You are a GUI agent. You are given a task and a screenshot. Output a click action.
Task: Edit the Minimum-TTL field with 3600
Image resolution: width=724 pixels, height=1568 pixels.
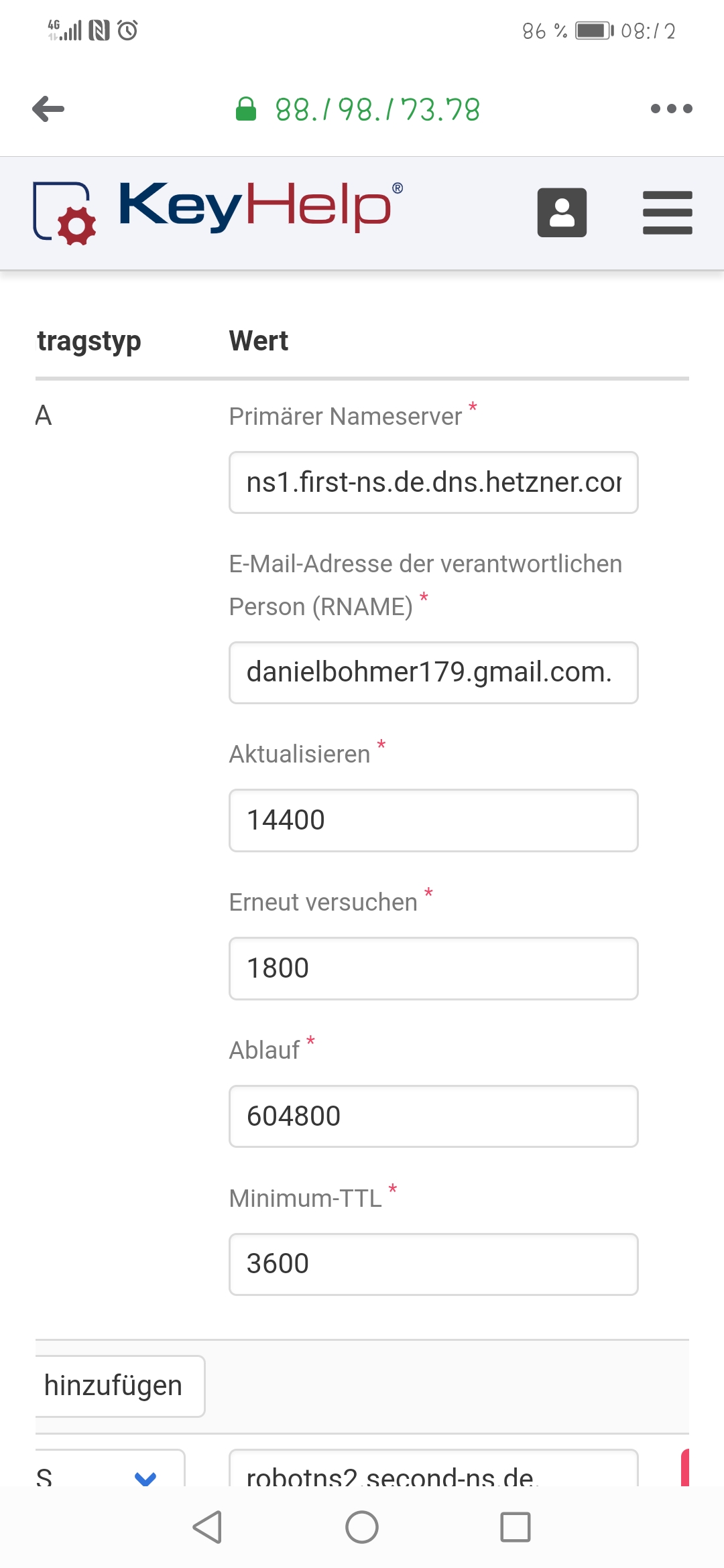tap(433, 1264)
